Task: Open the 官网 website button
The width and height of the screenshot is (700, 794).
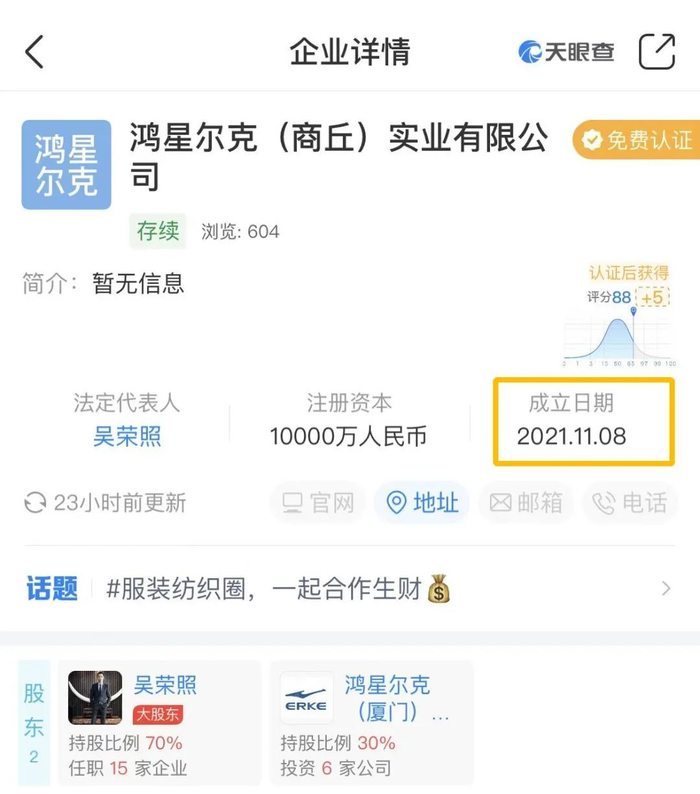Action: click(319, 502)
